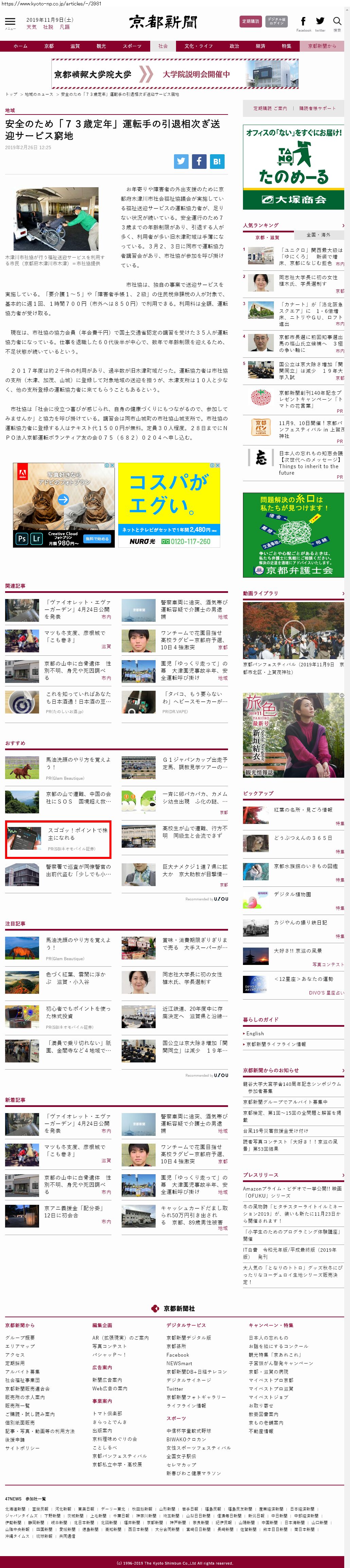Open the スゴヅッ！ポイントで株主になれる article
This screenshot has height=1568, width=350.
(77, 833)
